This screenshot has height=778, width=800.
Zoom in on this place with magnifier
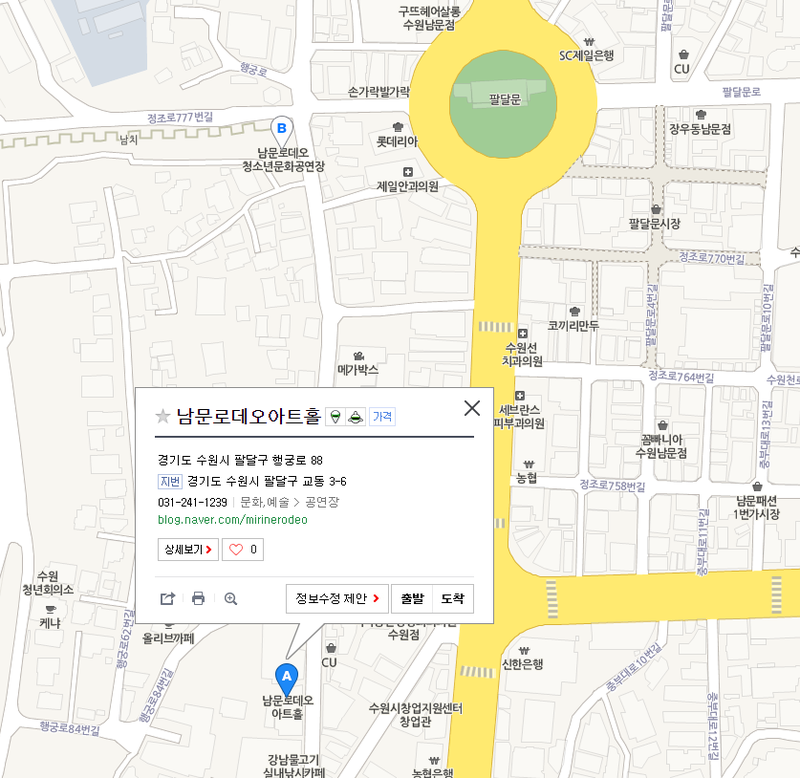230,599
